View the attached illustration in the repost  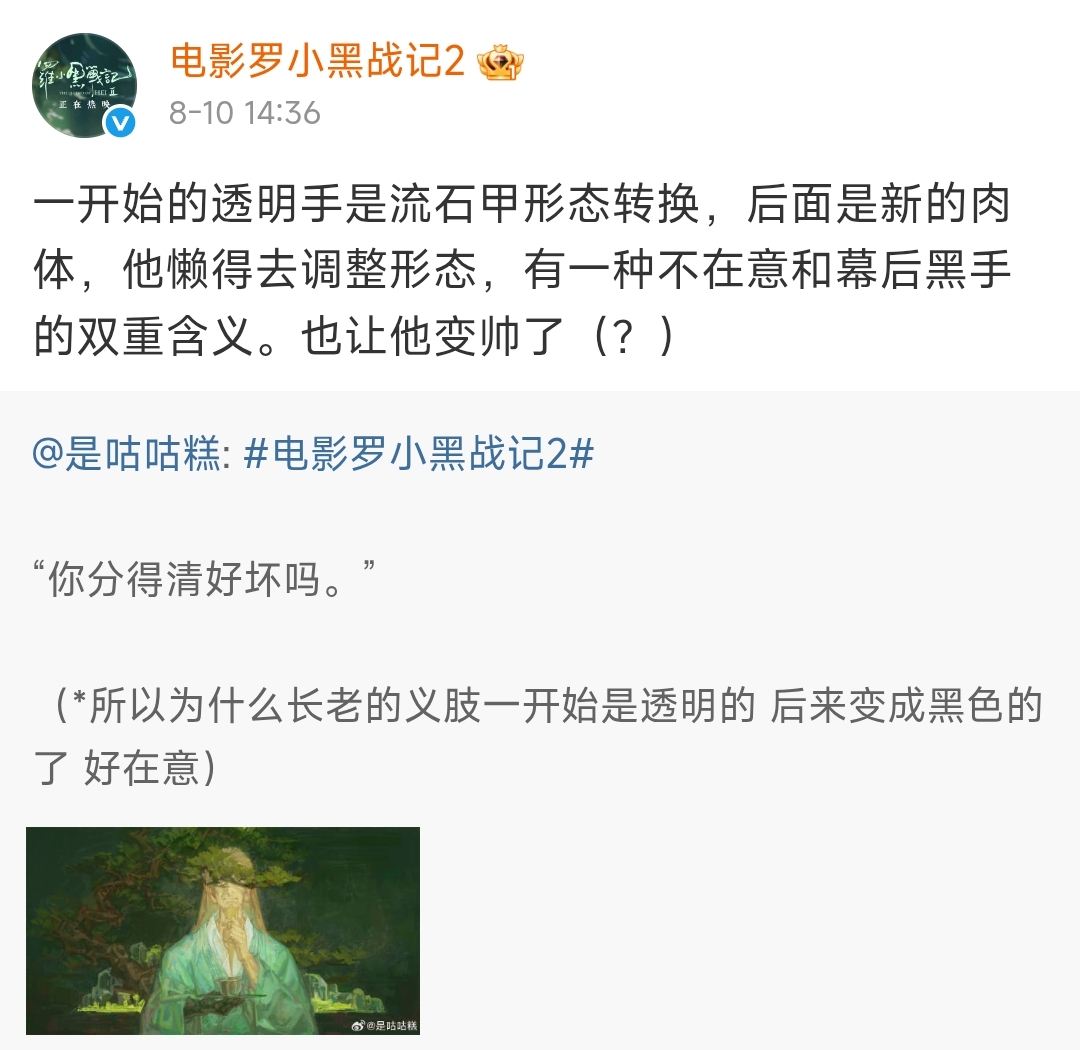pos(223,930)
